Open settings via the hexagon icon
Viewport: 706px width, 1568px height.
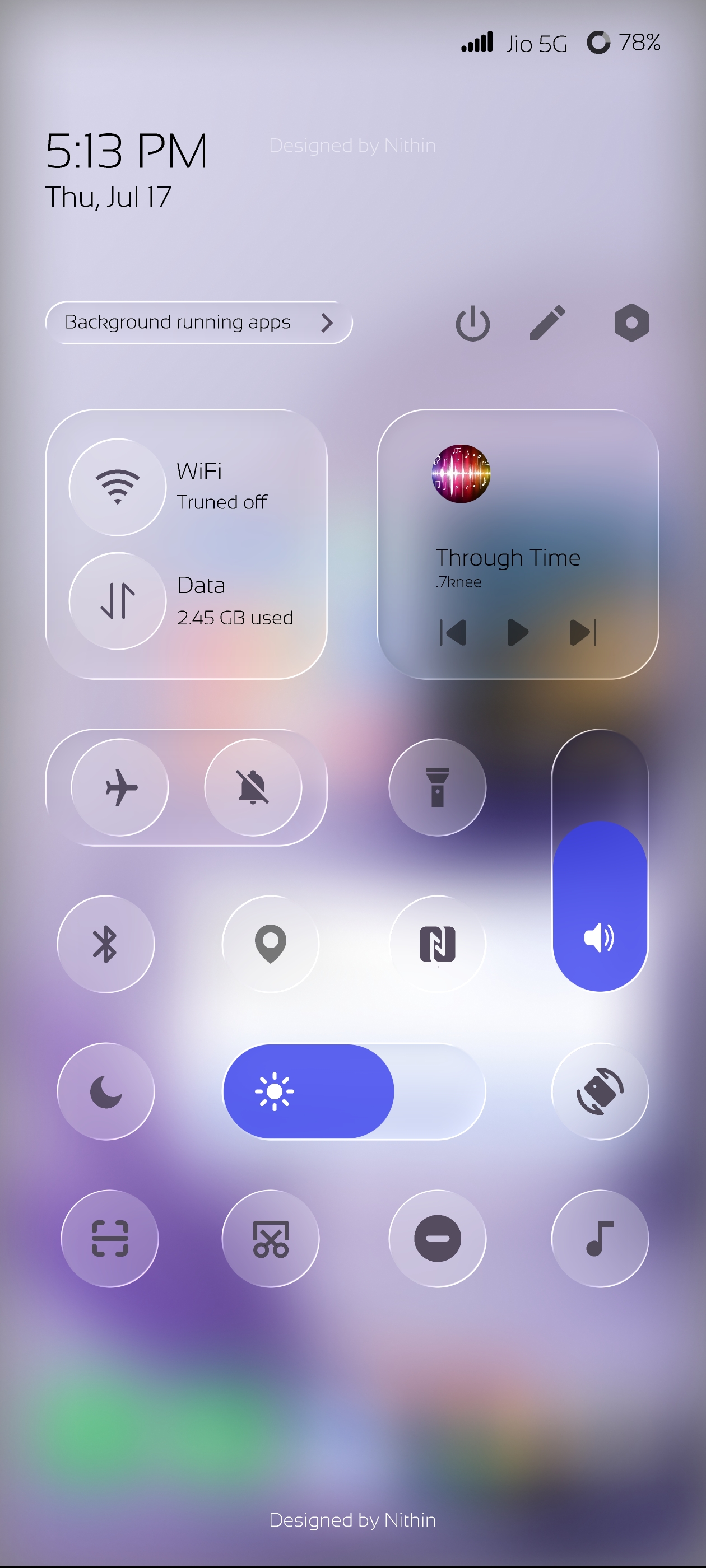tap(631, 323)
